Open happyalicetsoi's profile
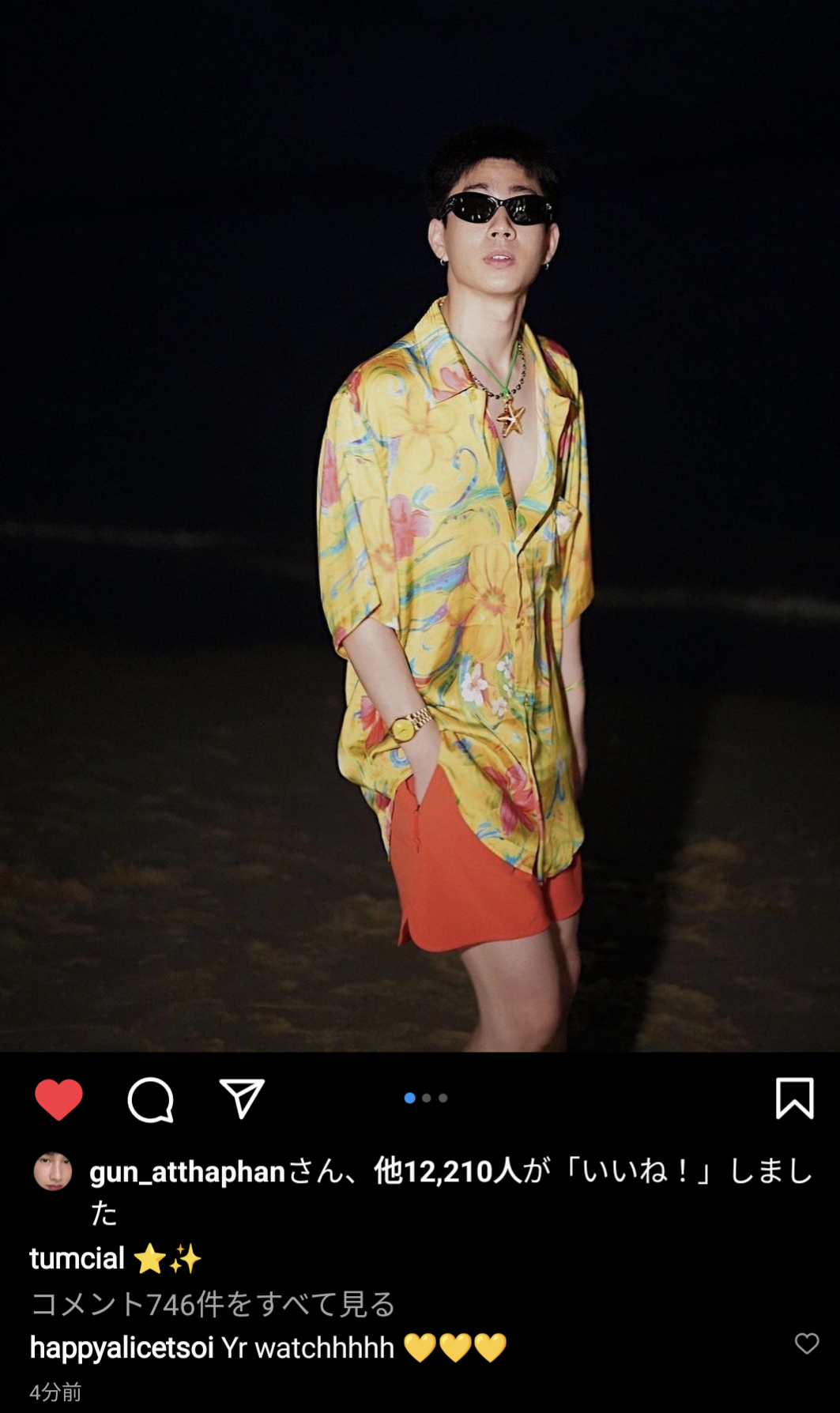 point(121,1347)
